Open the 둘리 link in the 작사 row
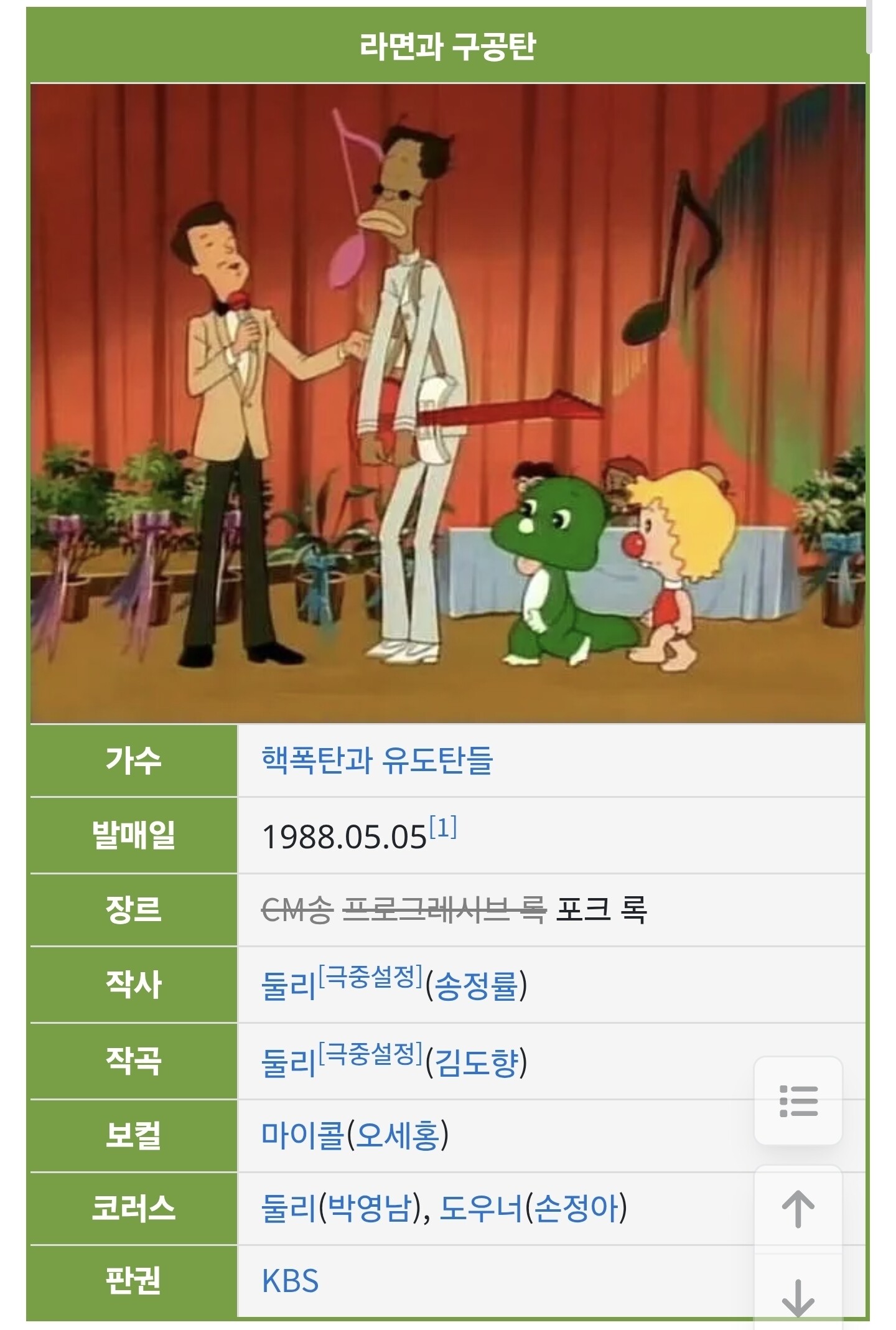The width and height of the screenshot is (896, 1330). tap(289, 986)
